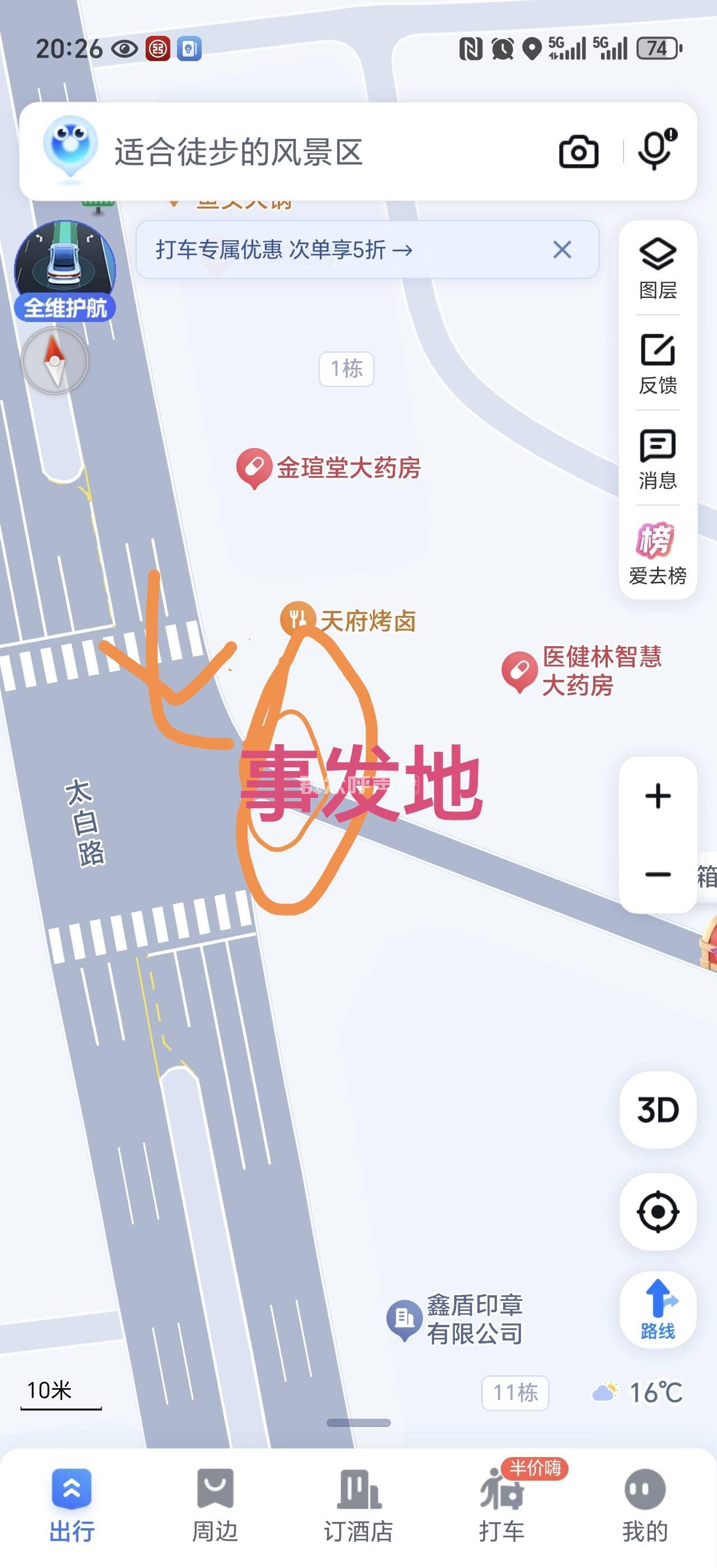Zoom out the map with minus button
The height and width of the screenshot is (1568, 717).
658,875
